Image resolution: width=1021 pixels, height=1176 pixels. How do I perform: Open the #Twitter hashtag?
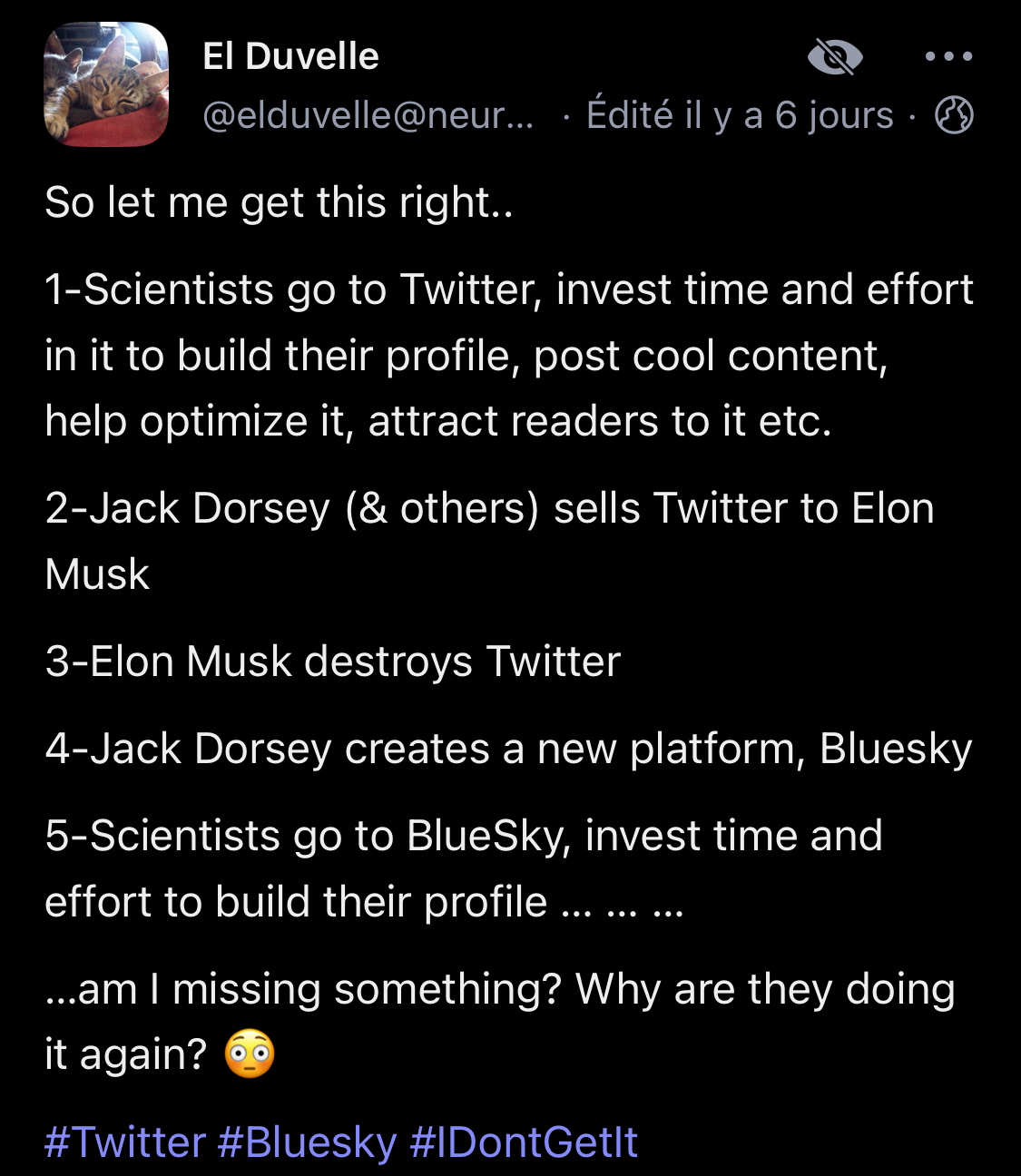pos(125,1142)
